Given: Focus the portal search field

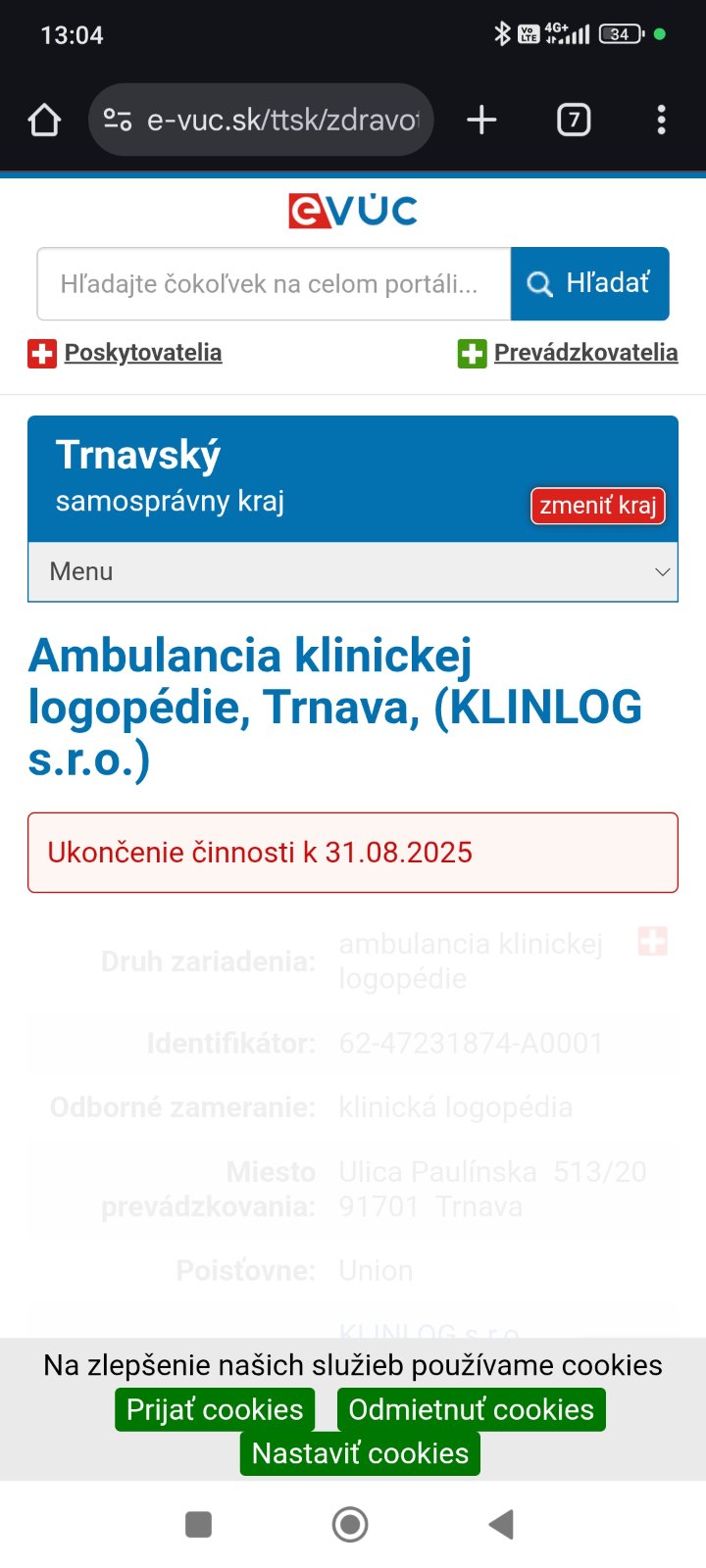Looking at the screenshot, I should point(274,284).
